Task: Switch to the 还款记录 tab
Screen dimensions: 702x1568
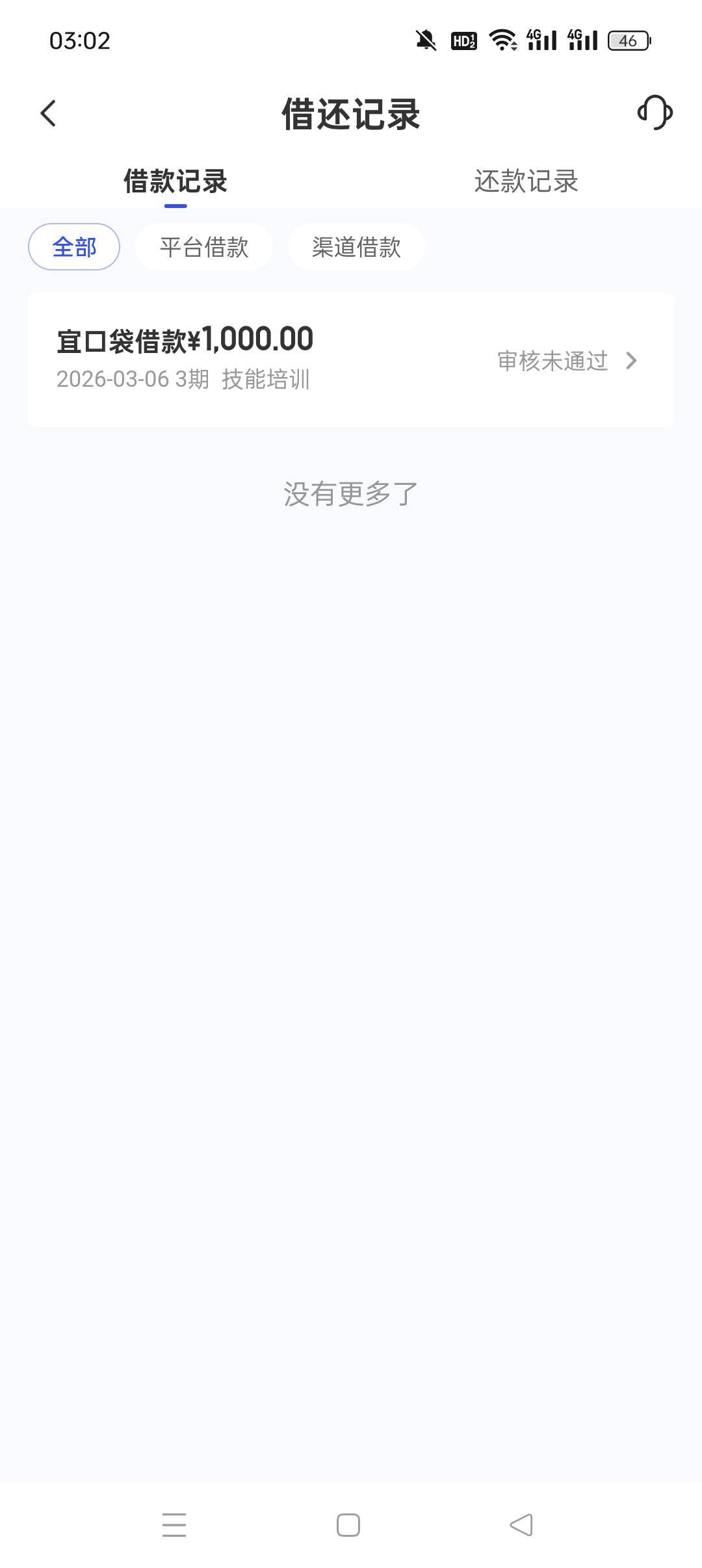Action: (526, 181)
